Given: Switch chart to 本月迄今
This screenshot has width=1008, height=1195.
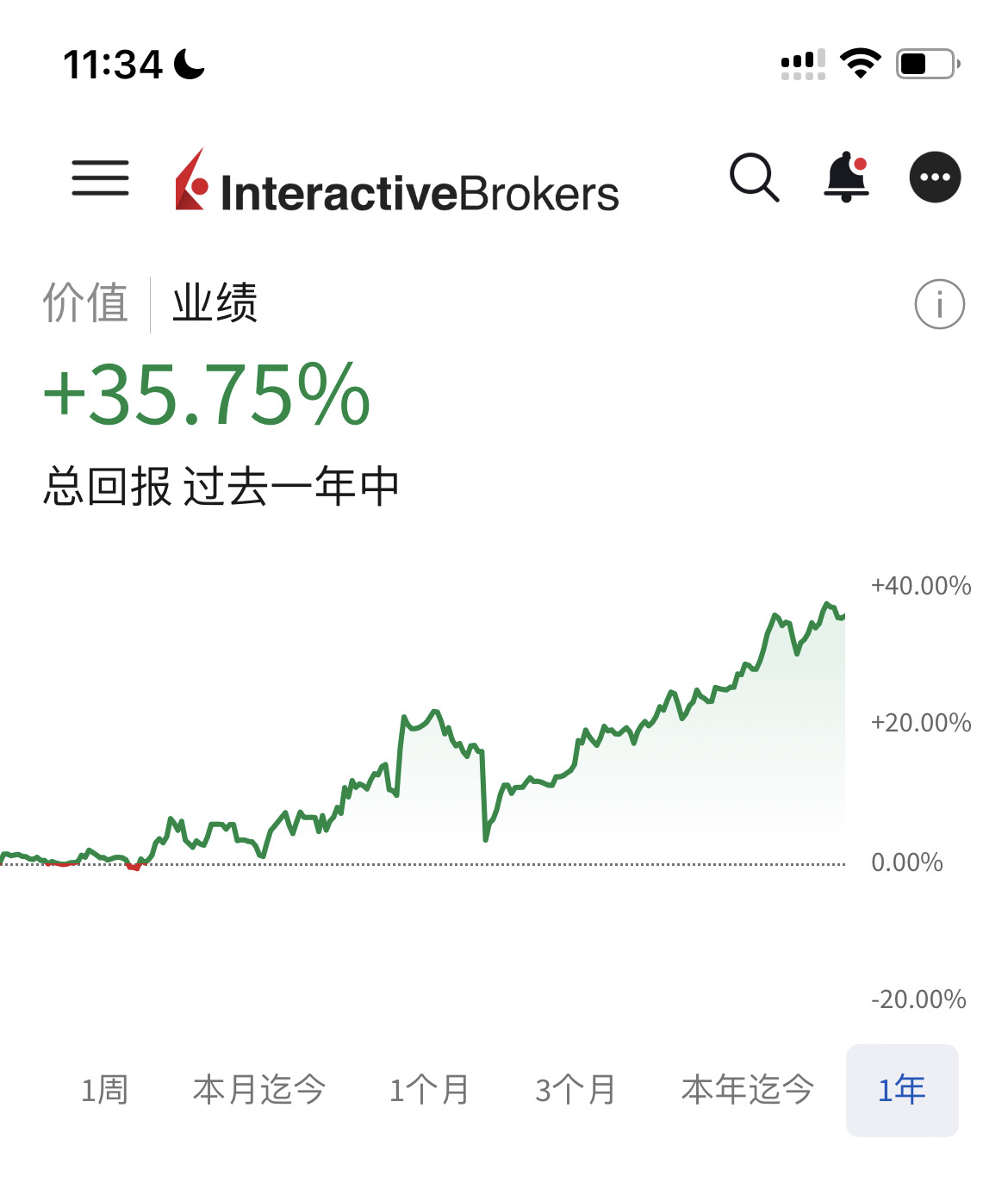Looking at the screenshot, I should [259, 1090].
